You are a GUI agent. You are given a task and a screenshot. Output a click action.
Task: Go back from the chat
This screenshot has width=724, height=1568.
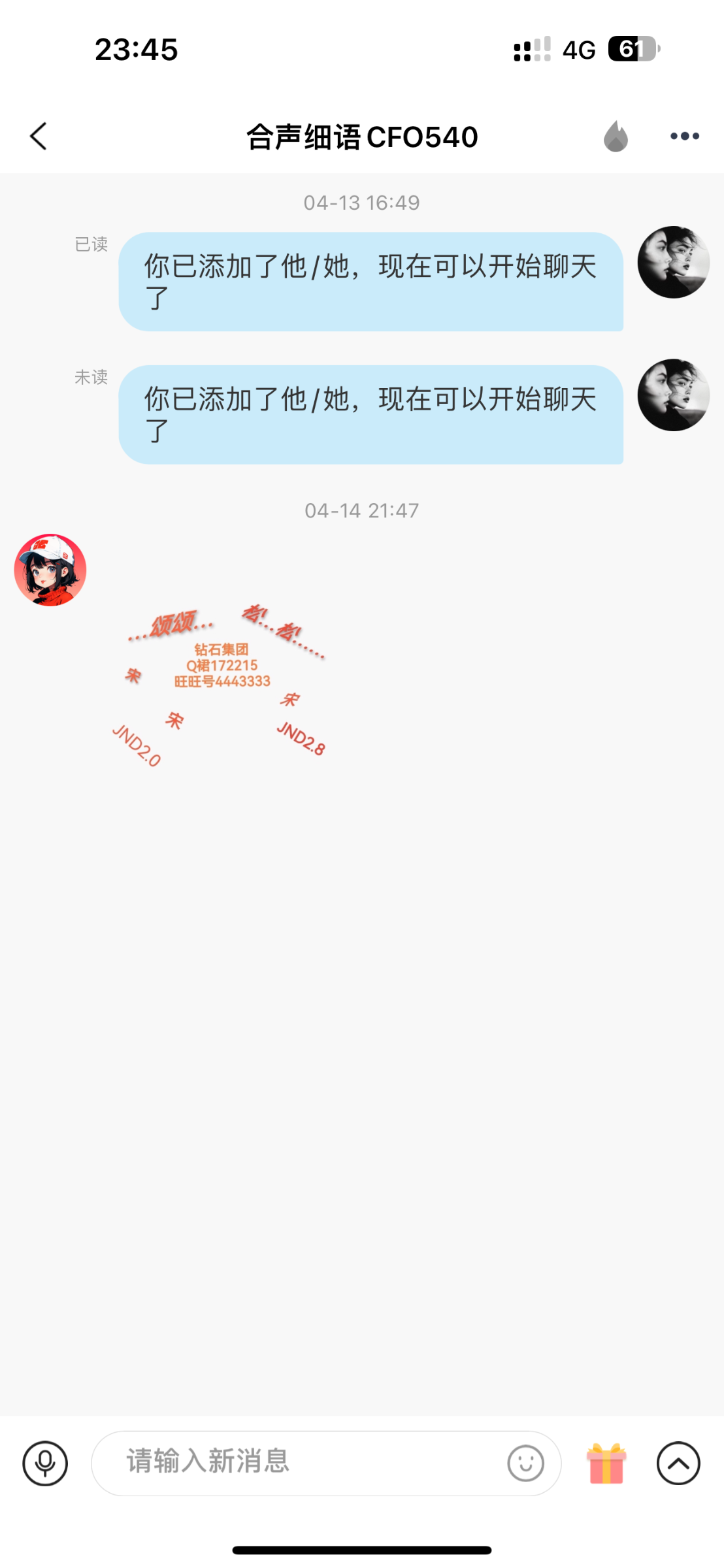click(x=39, y=137)
